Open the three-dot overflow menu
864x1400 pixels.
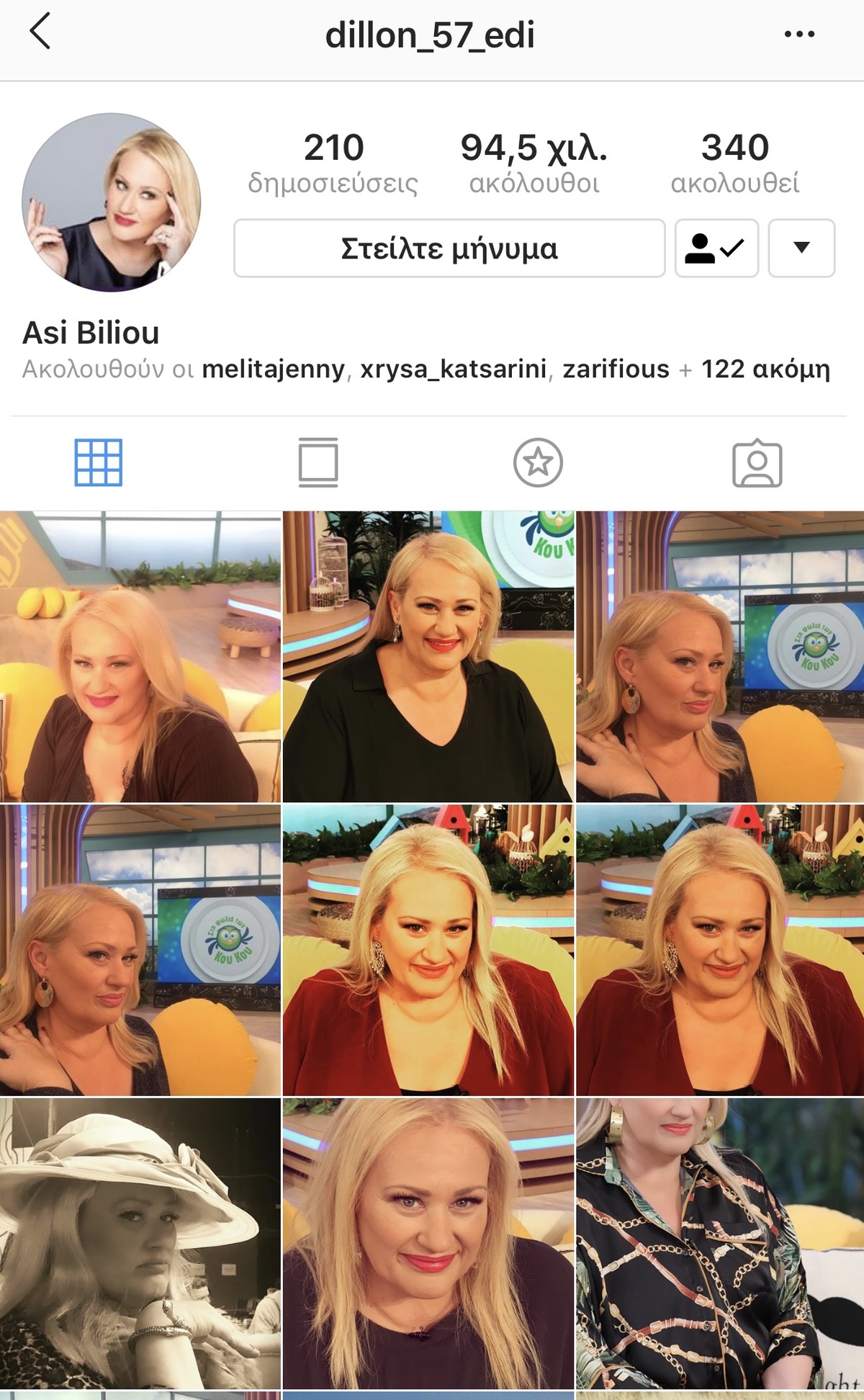(799, 34)
